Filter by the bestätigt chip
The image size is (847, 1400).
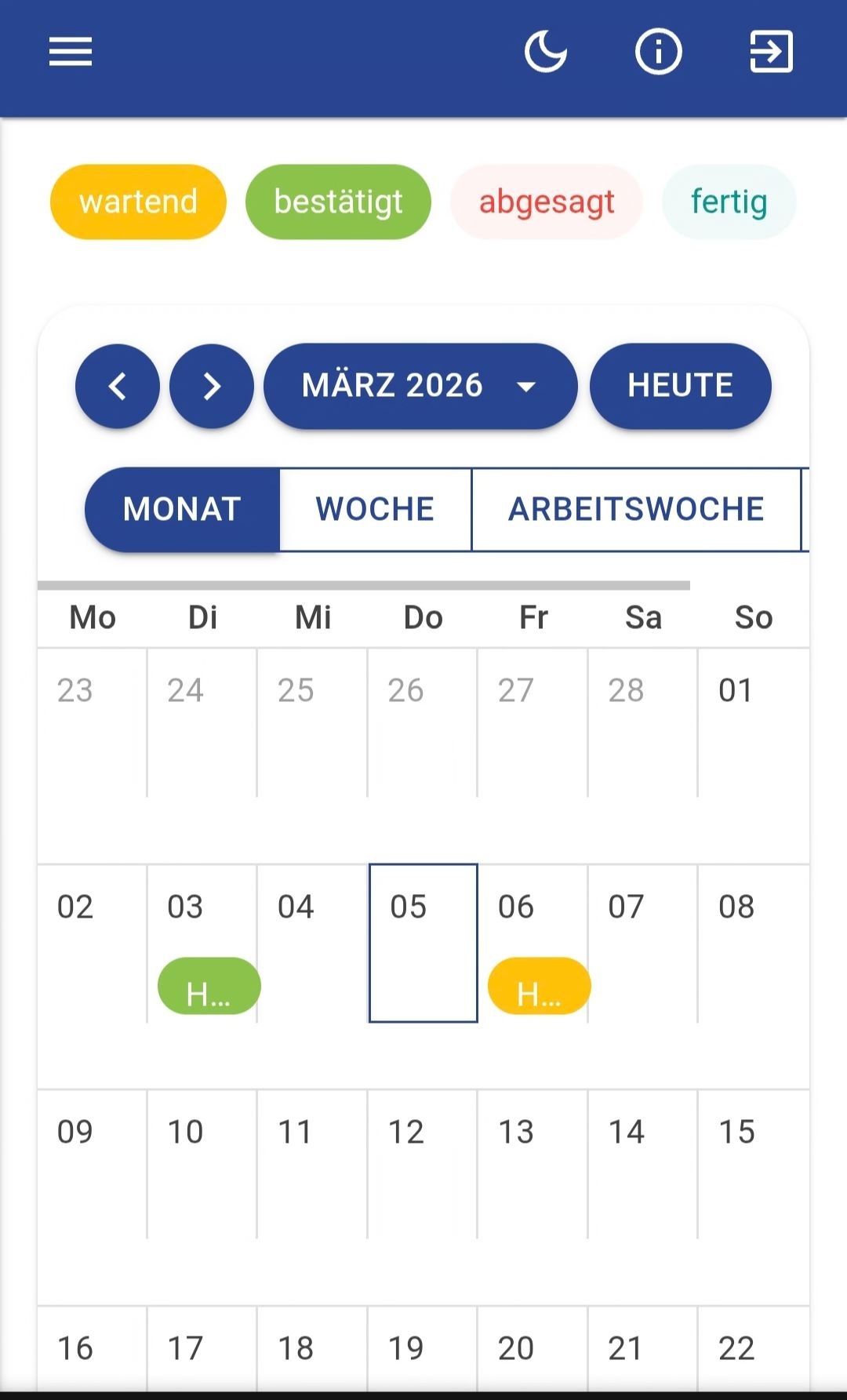tap(338, 202)
